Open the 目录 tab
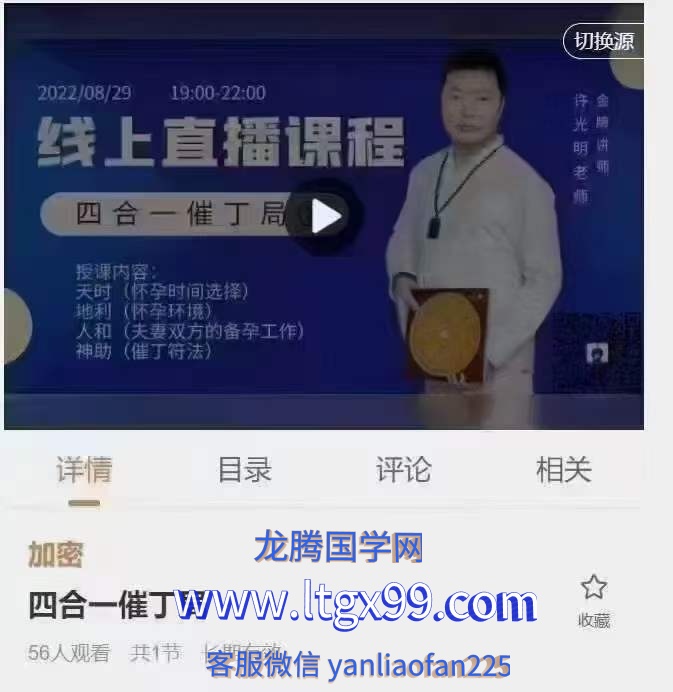Image resolution: width=673 pixels, height=692 pixels. (244, 470)
